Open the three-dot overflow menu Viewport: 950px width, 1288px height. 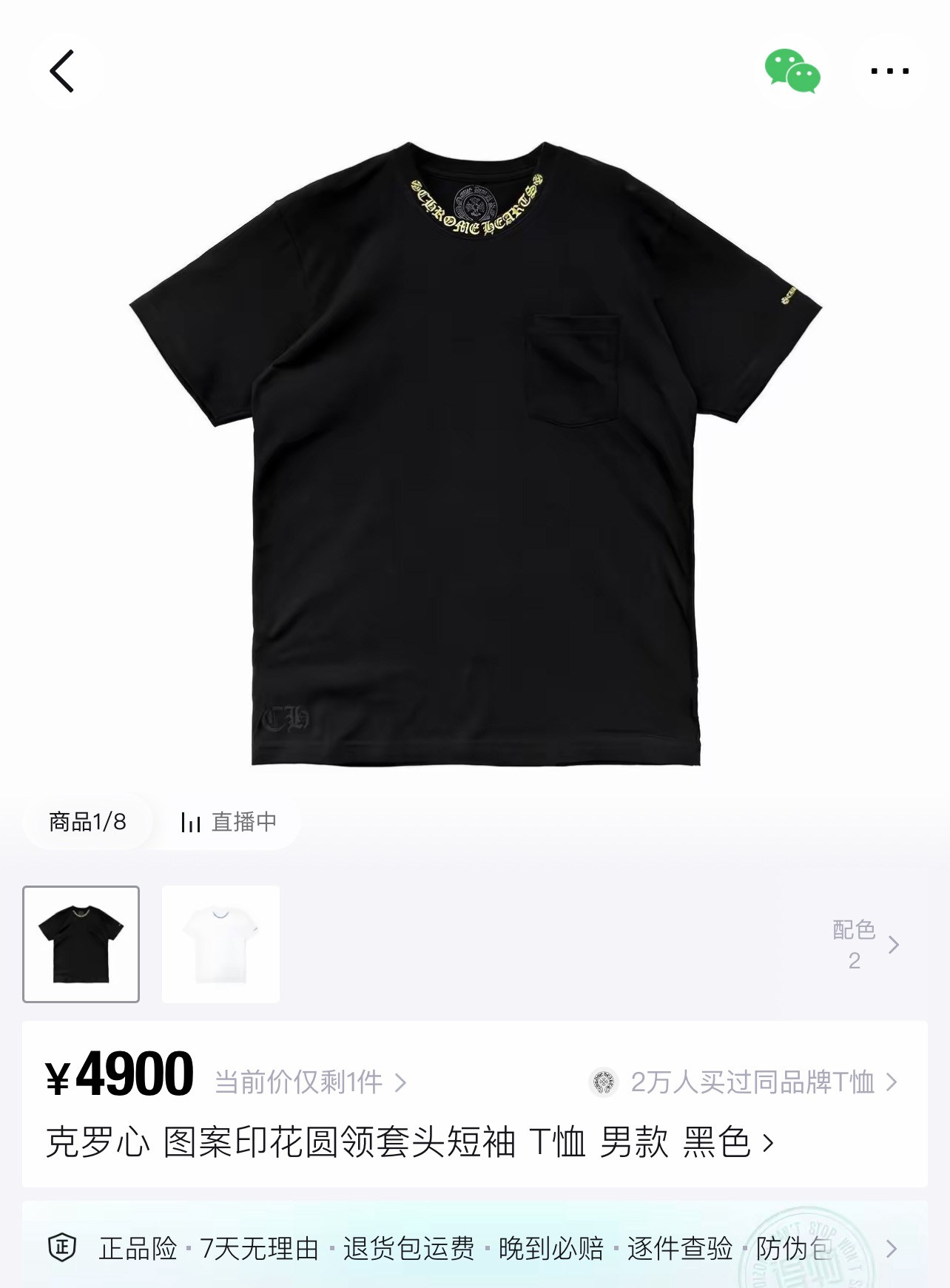tap(889, 71)
